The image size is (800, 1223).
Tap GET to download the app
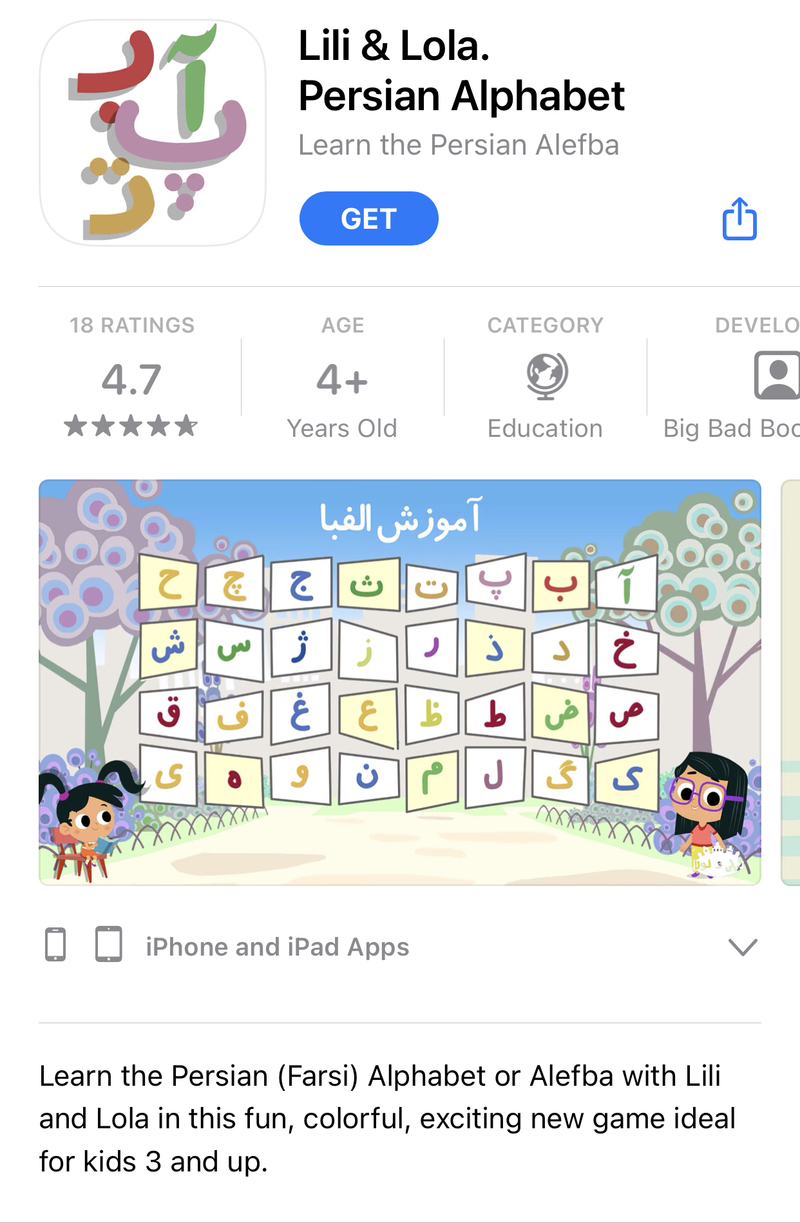pos(368,219)
